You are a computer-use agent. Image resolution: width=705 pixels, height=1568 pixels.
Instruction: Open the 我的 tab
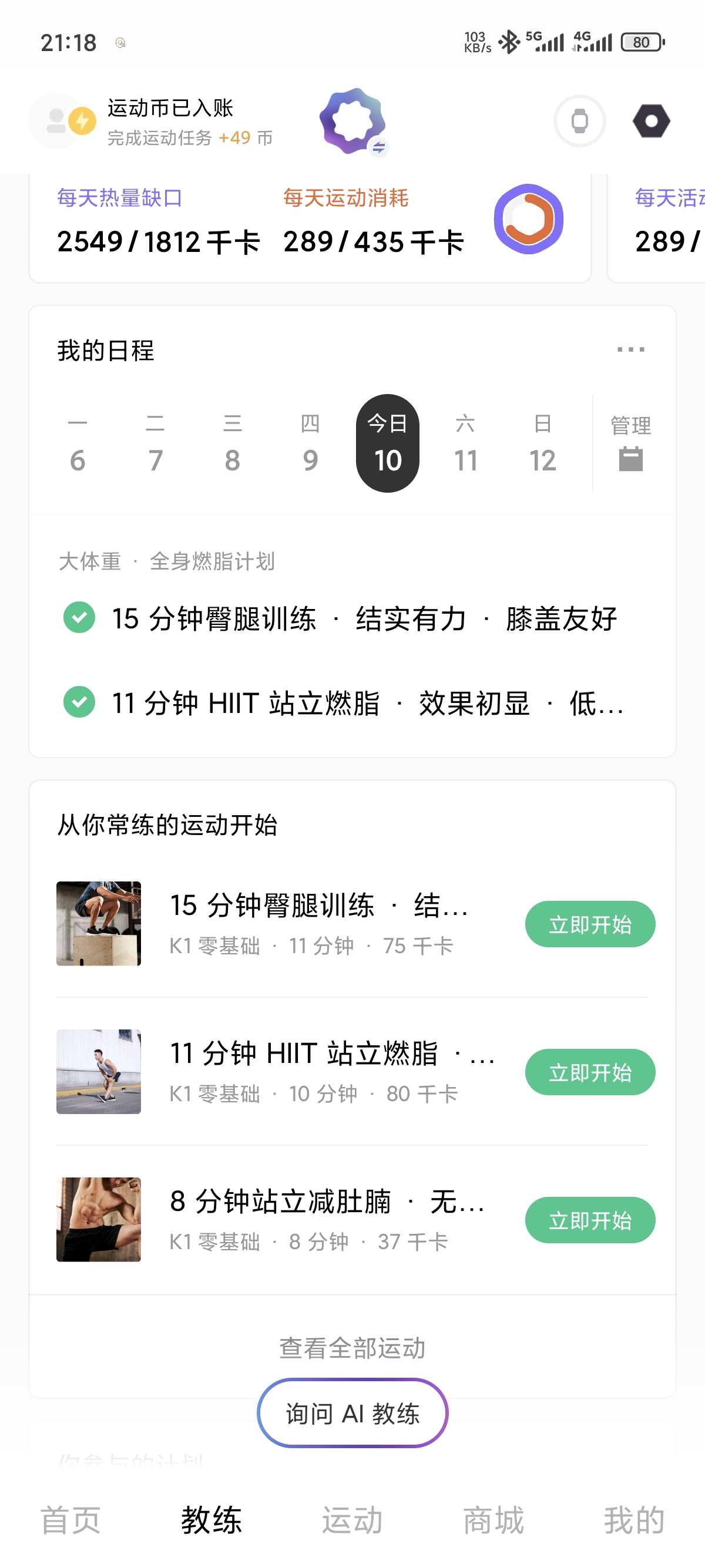tap(634, 1520)
